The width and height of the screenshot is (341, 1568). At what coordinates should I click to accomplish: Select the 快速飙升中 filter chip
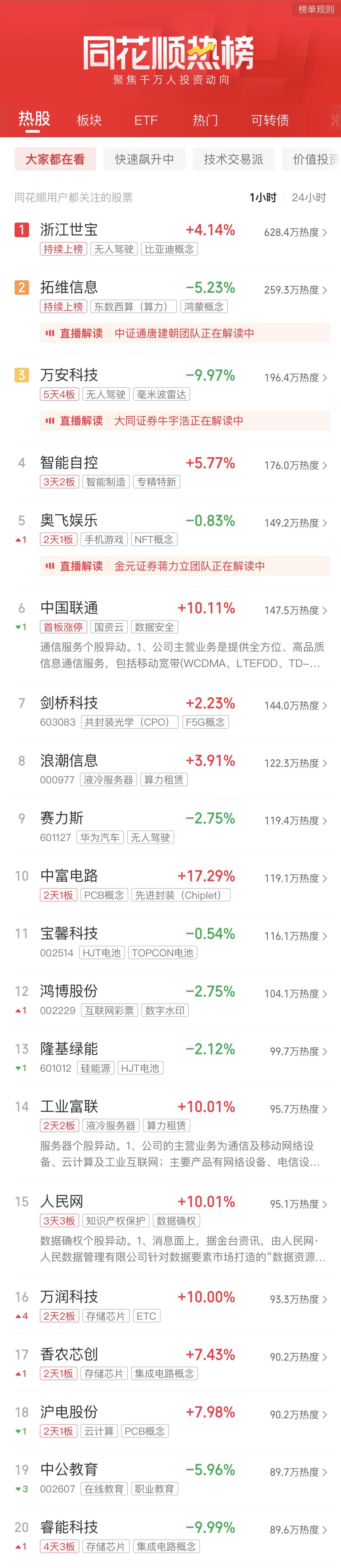tap(144, 159)
